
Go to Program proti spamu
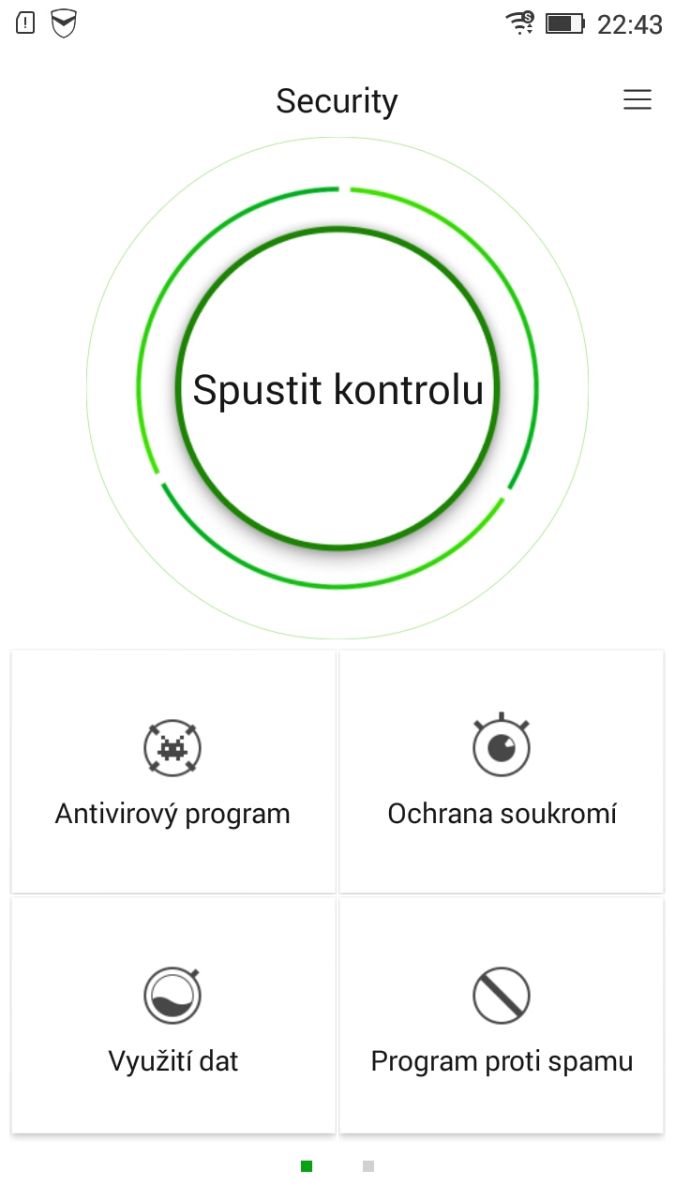click(x=502, y=1016)
